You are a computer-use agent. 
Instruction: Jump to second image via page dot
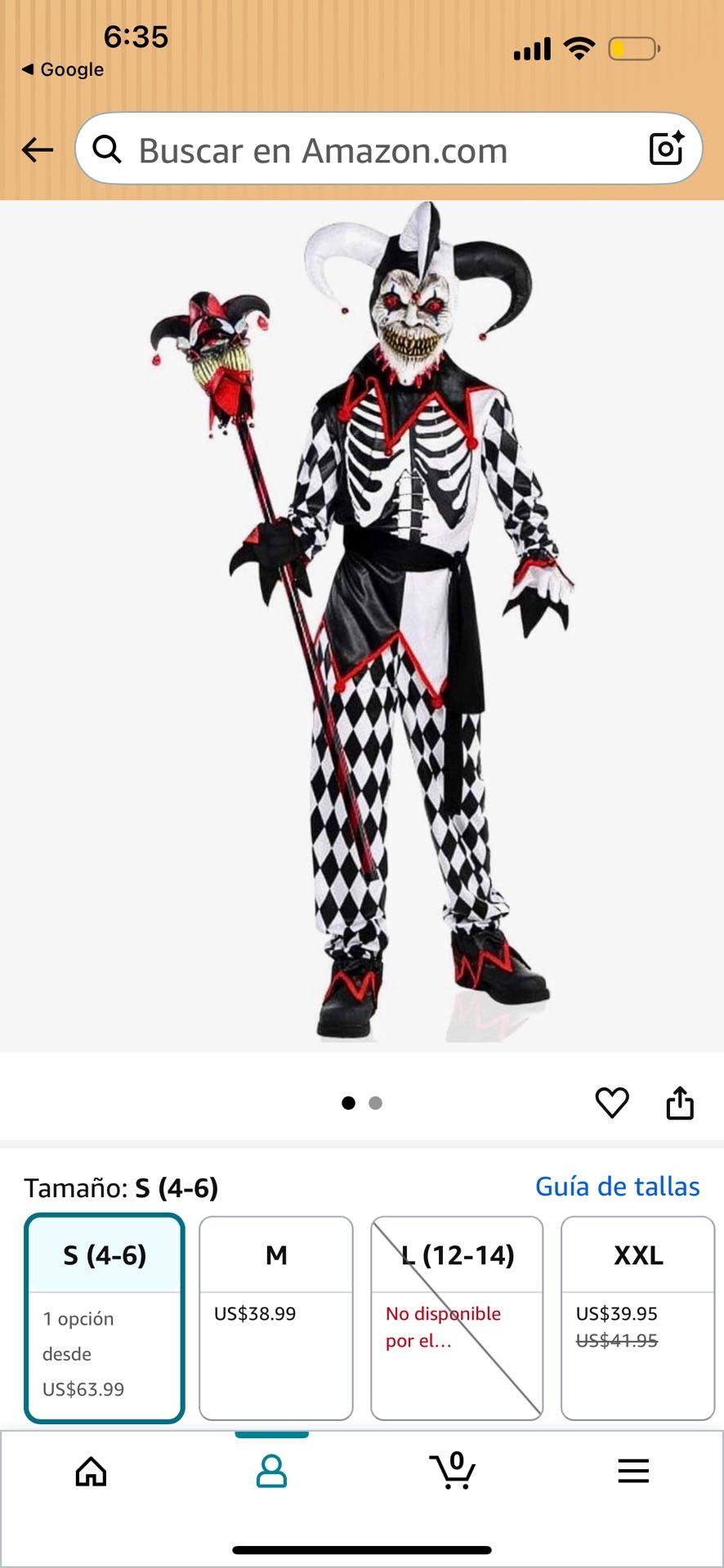[x=376, y=1103]
